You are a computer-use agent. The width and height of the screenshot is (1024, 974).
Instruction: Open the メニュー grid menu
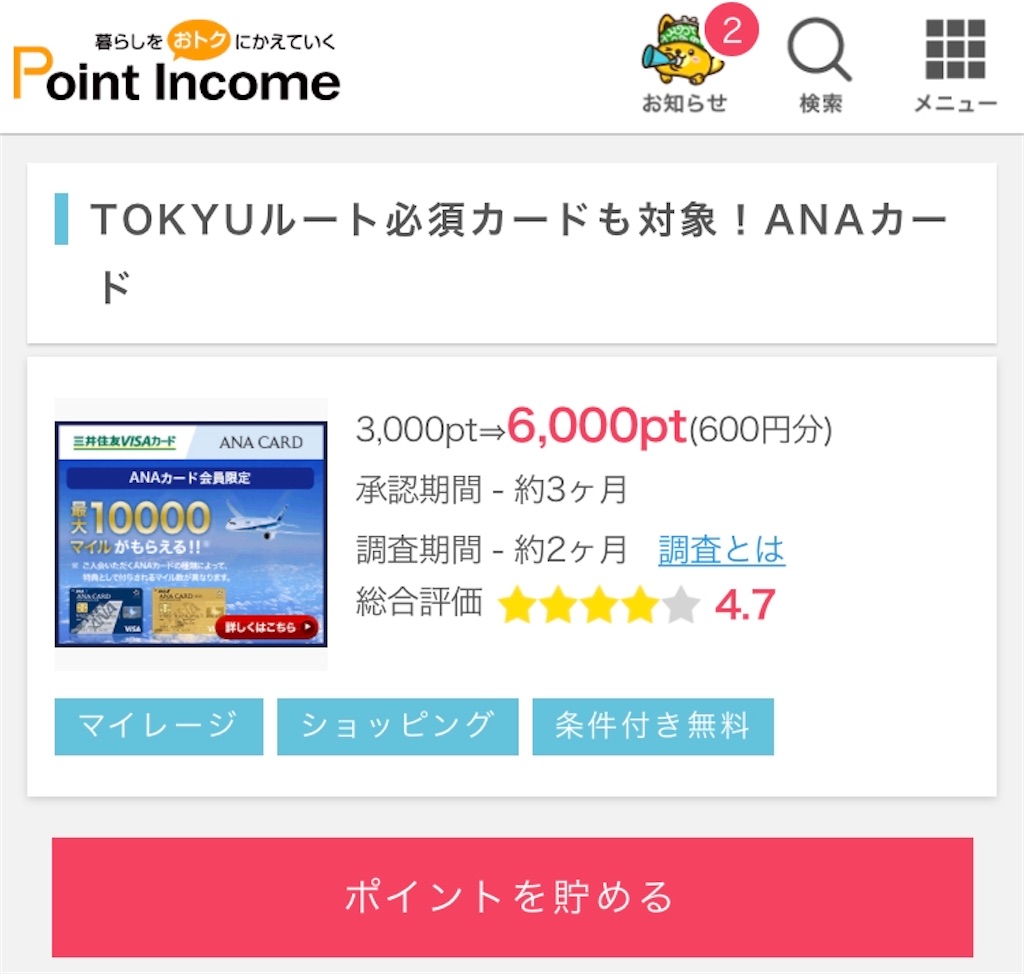click(955, 65)
